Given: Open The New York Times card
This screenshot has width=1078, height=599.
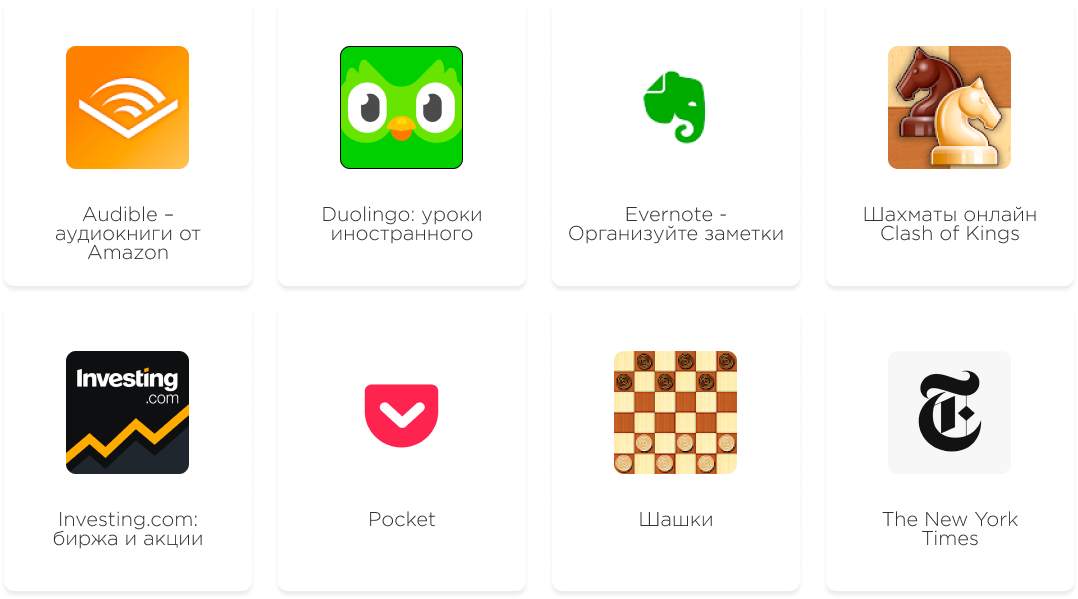Looking at the screenshot, I should pos(949,447).
